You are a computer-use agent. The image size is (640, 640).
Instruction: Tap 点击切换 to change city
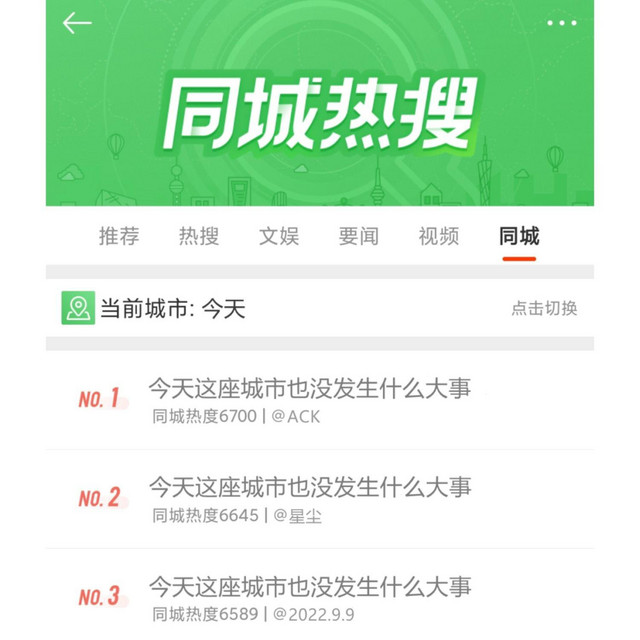point(544,309)
